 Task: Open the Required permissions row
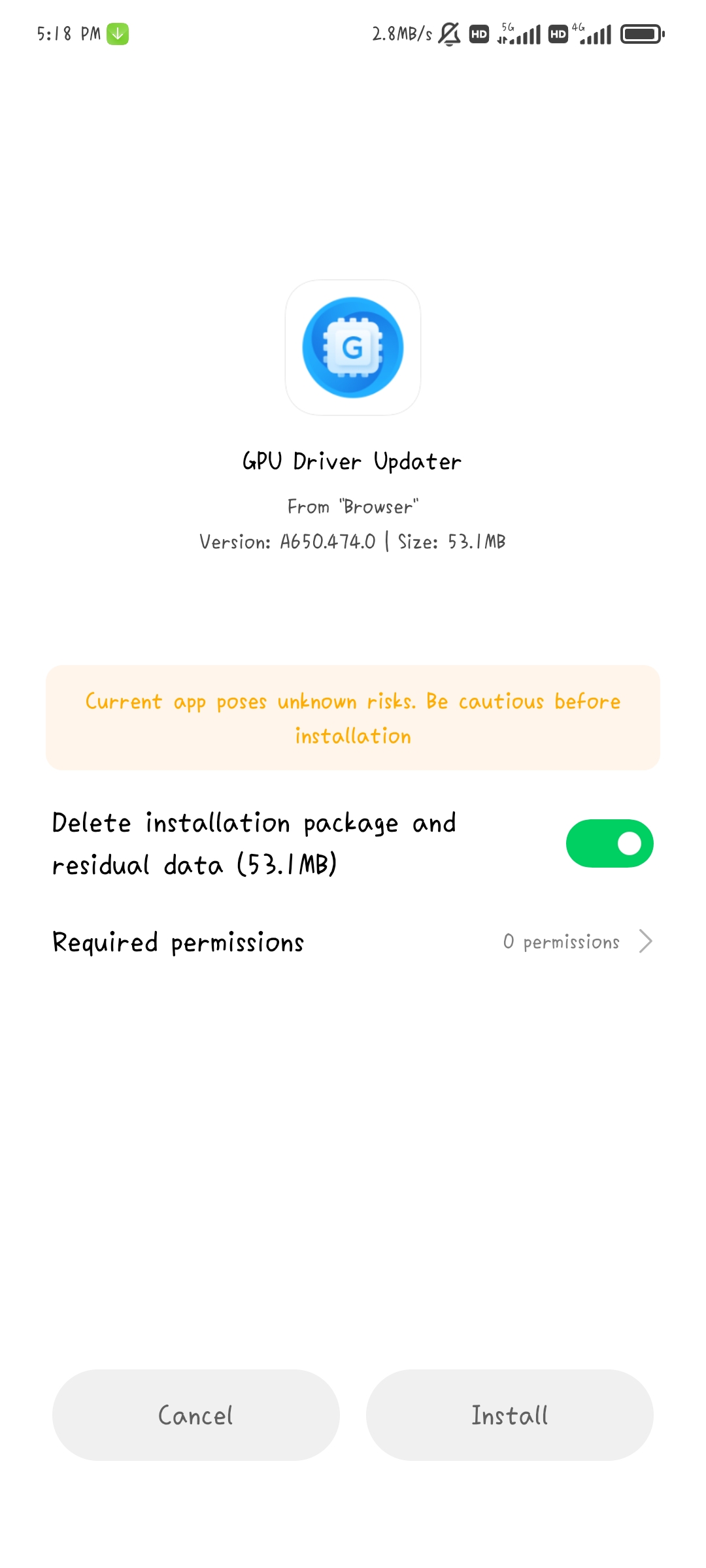353,941
